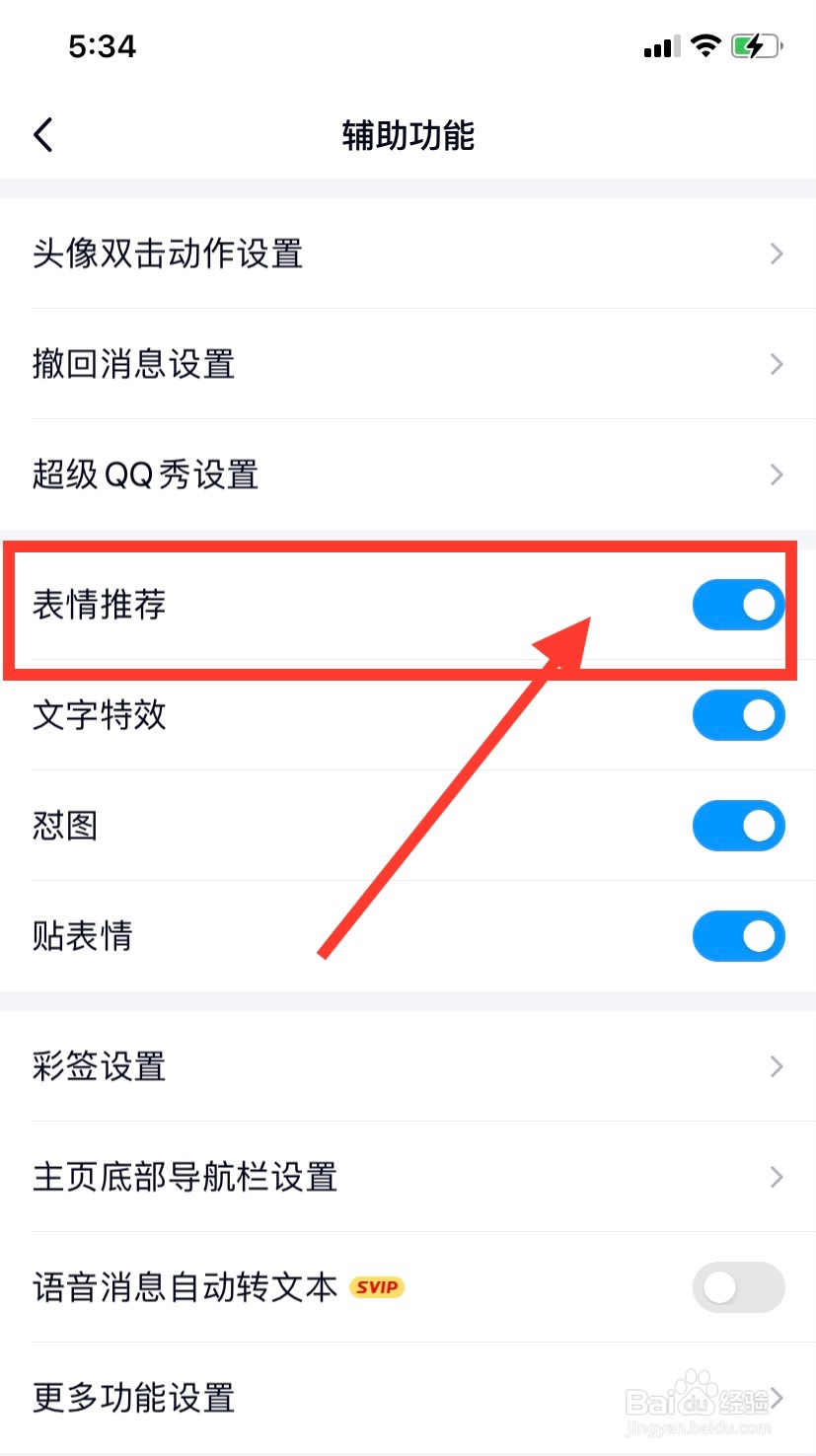The height and width of the screenshot is (1456, 816).
Task: Enable 语音消息自动转文本
Action: (x=738, y=1287)
